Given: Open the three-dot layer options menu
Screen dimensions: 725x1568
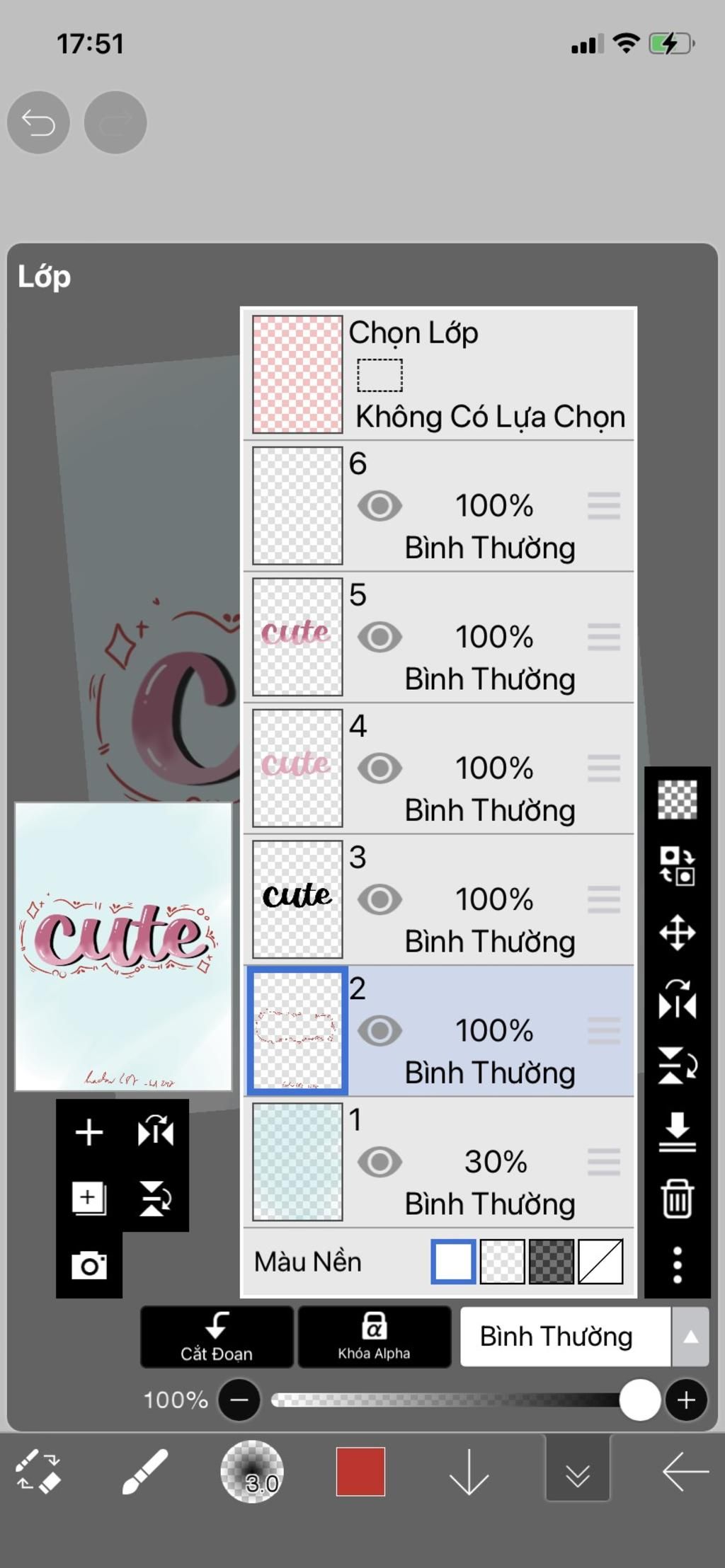Looking at the screenshot, I should point(677,1265).
